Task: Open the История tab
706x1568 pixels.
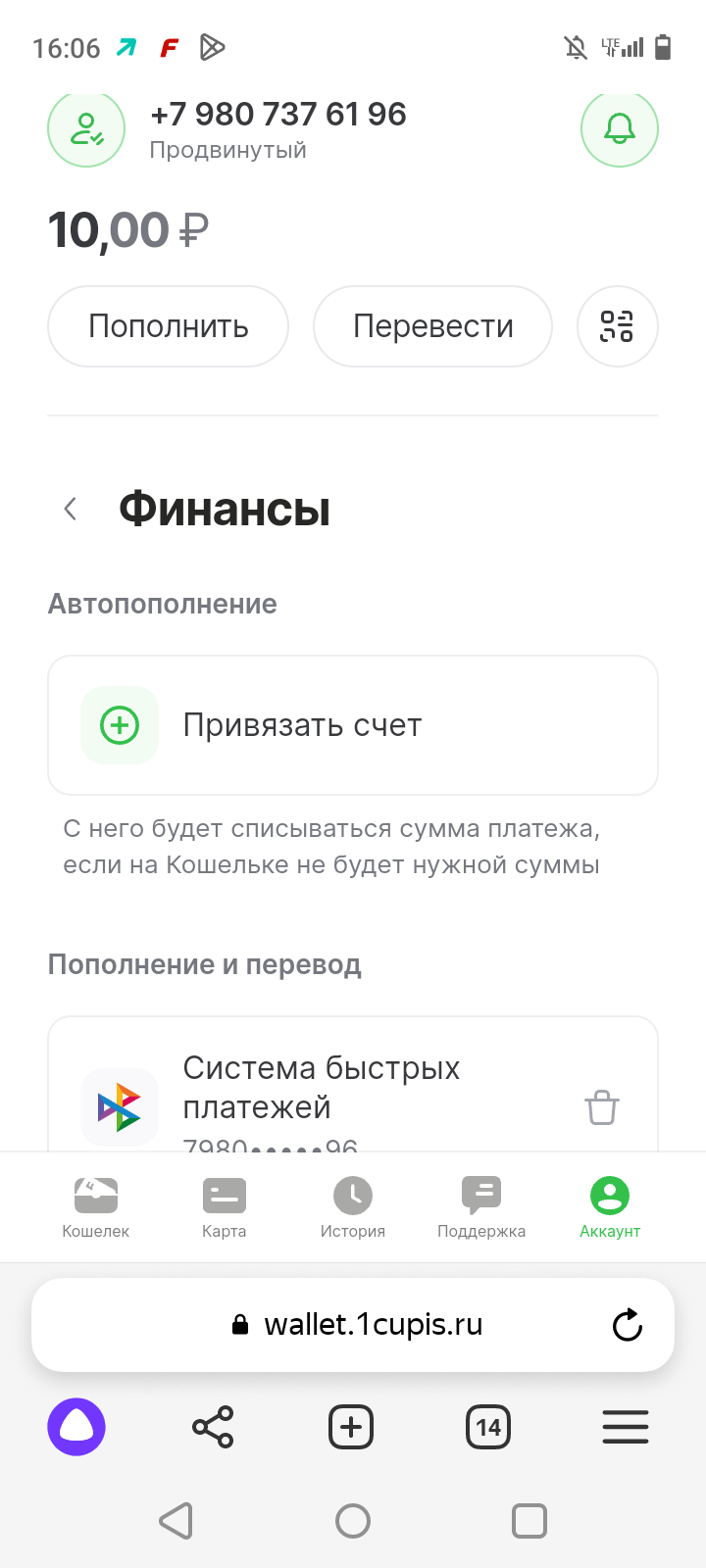Action: pyautogui.click(x=353, y=1207)
